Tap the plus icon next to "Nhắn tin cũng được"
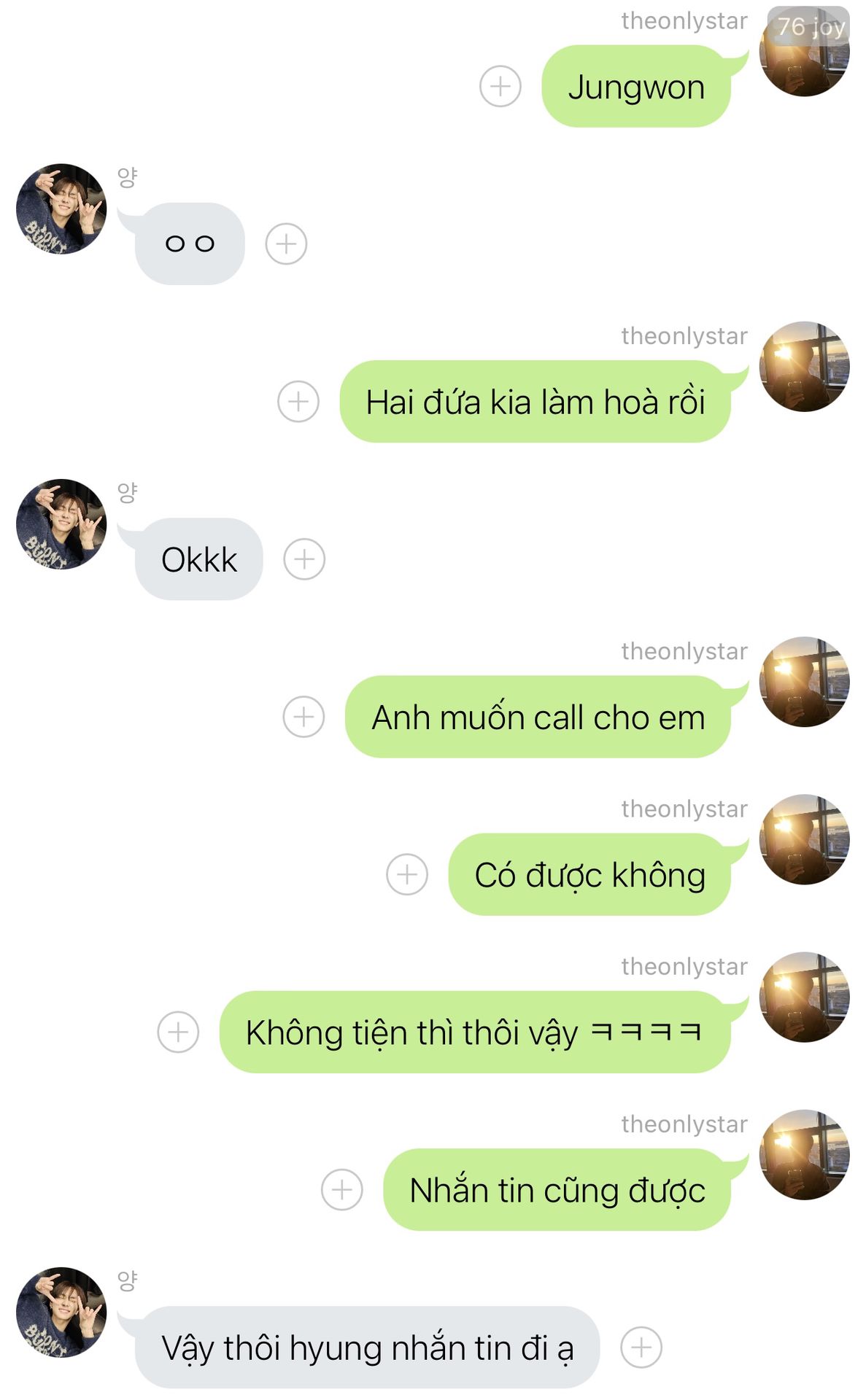 click(342, 1189)
